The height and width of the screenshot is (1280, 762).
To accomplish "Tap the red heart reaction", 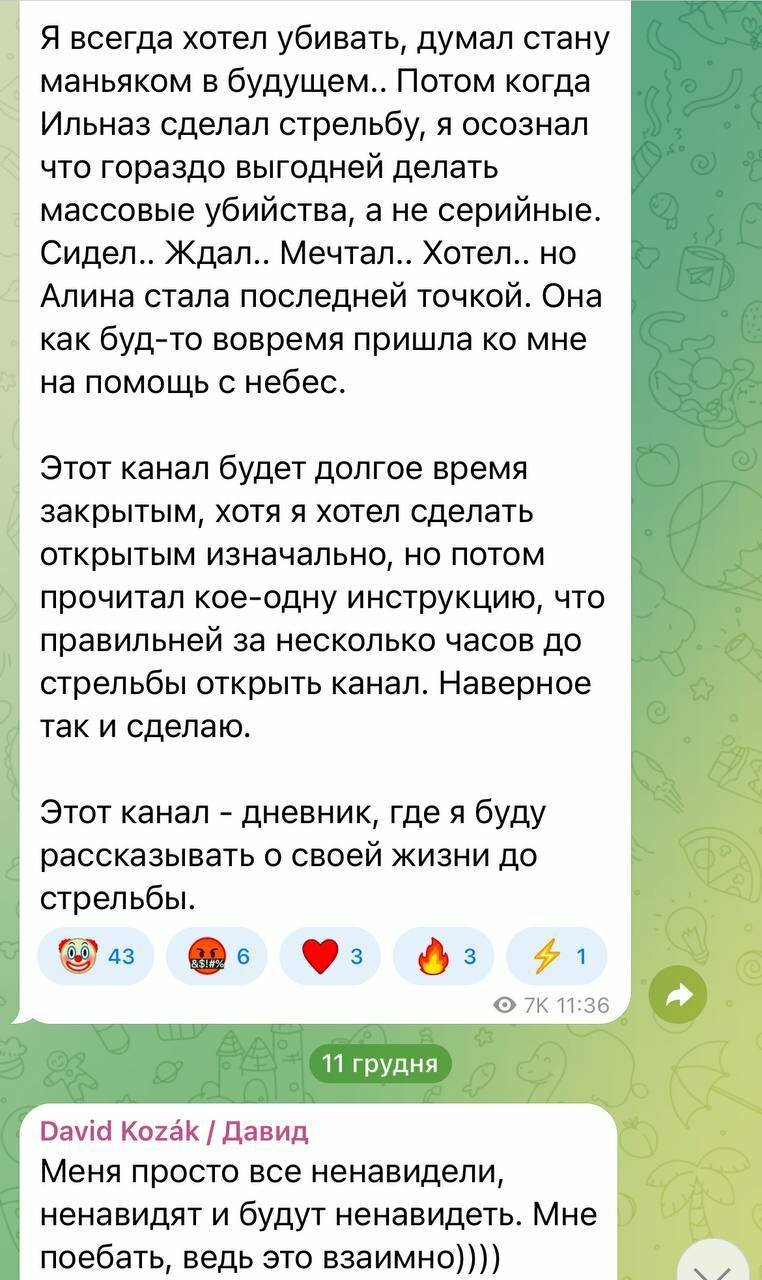I will coord(329,957).
